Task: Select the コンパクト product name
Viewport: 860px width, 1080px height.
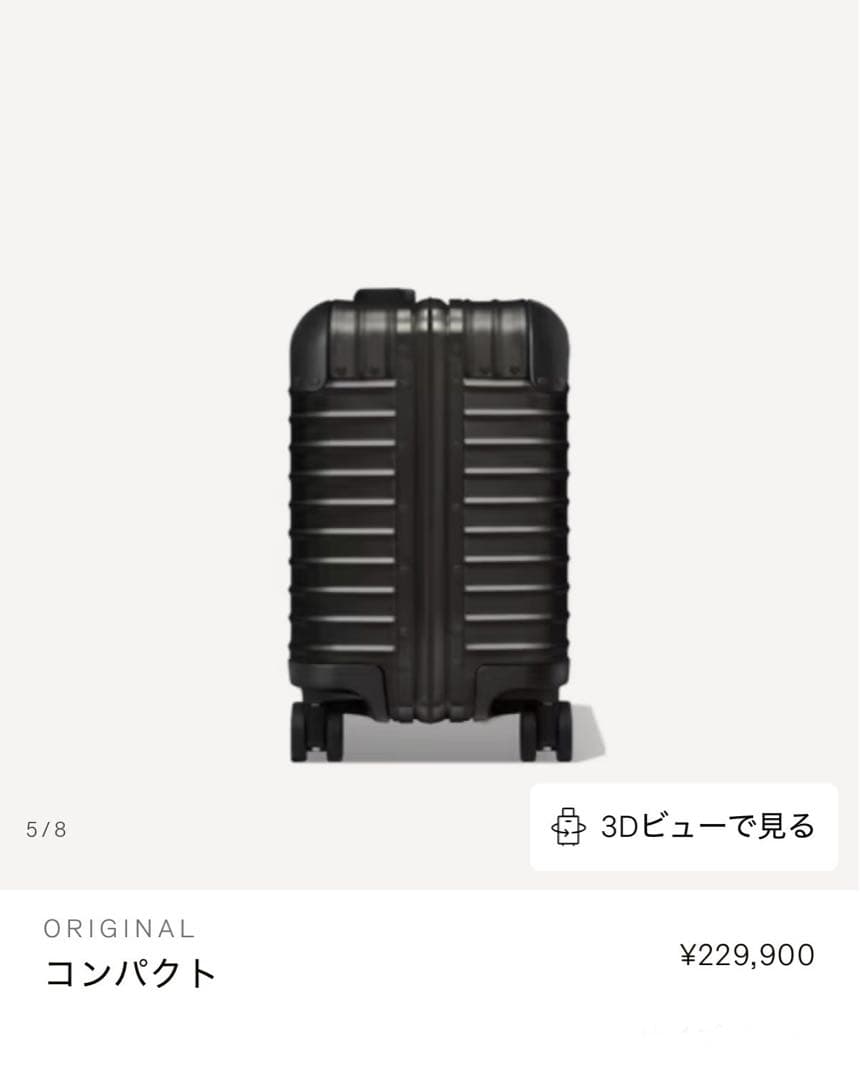Action: click(130, 970)
